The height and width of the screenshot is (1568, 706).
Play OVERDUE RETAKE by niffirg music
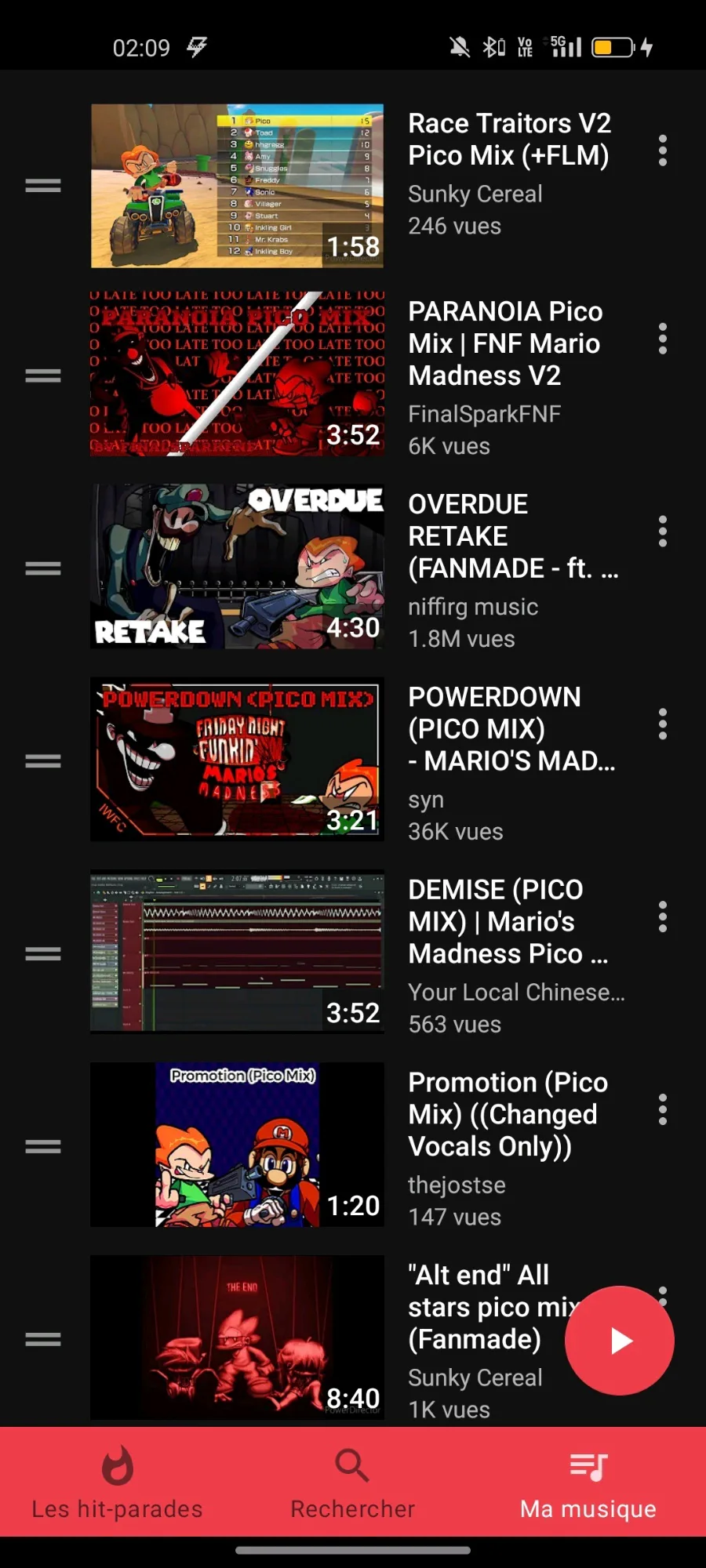[237, 567]
